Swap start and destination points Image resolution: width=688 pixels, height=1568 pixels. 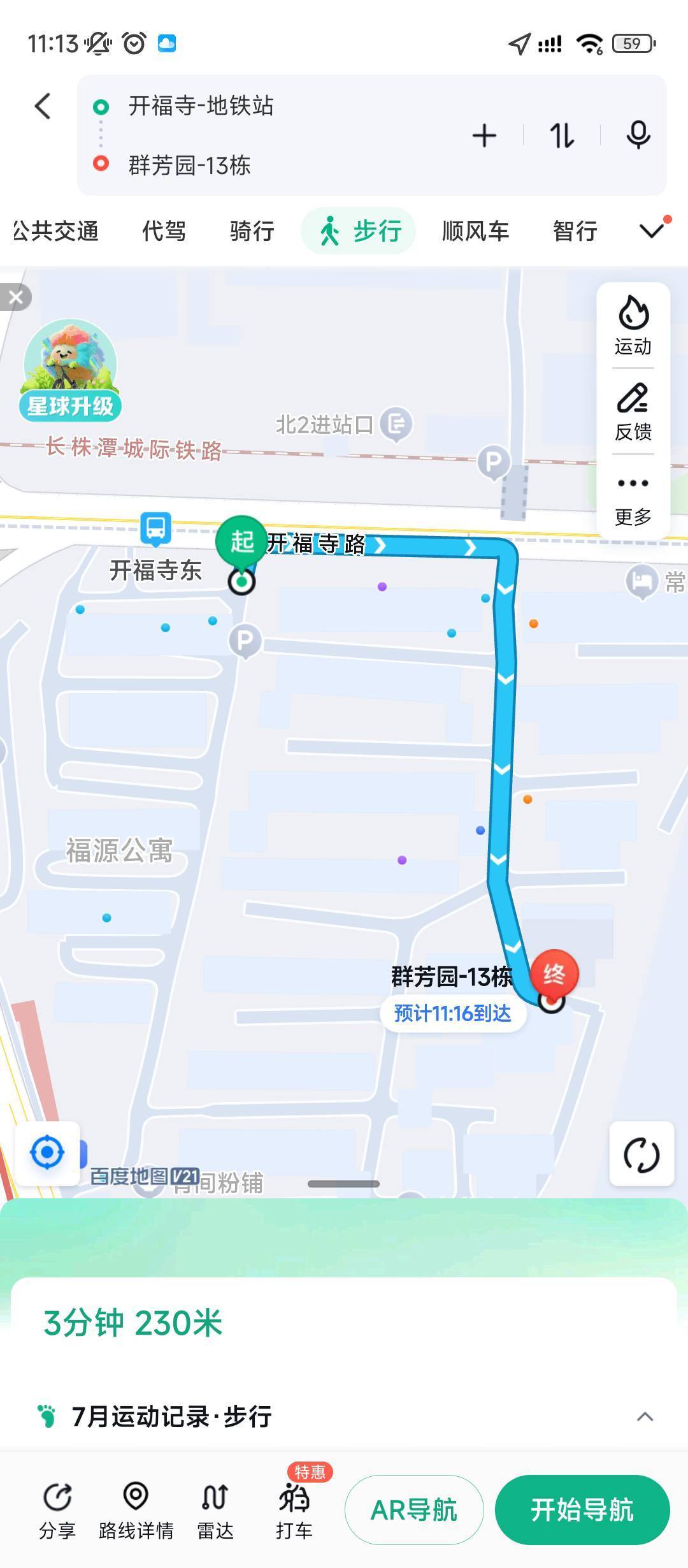pos(562,136)
